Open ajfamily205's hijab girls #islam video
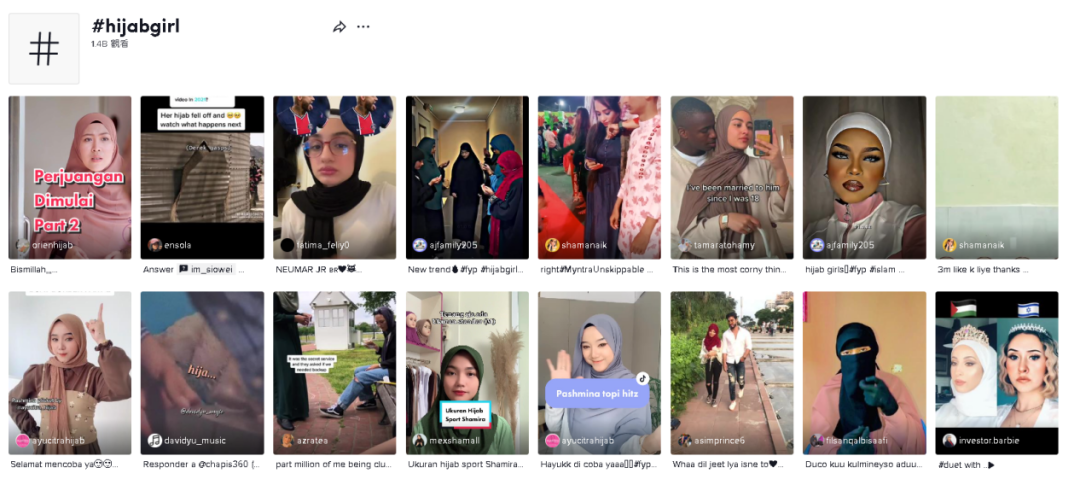 pyautogui.click(x=864, y=177)
